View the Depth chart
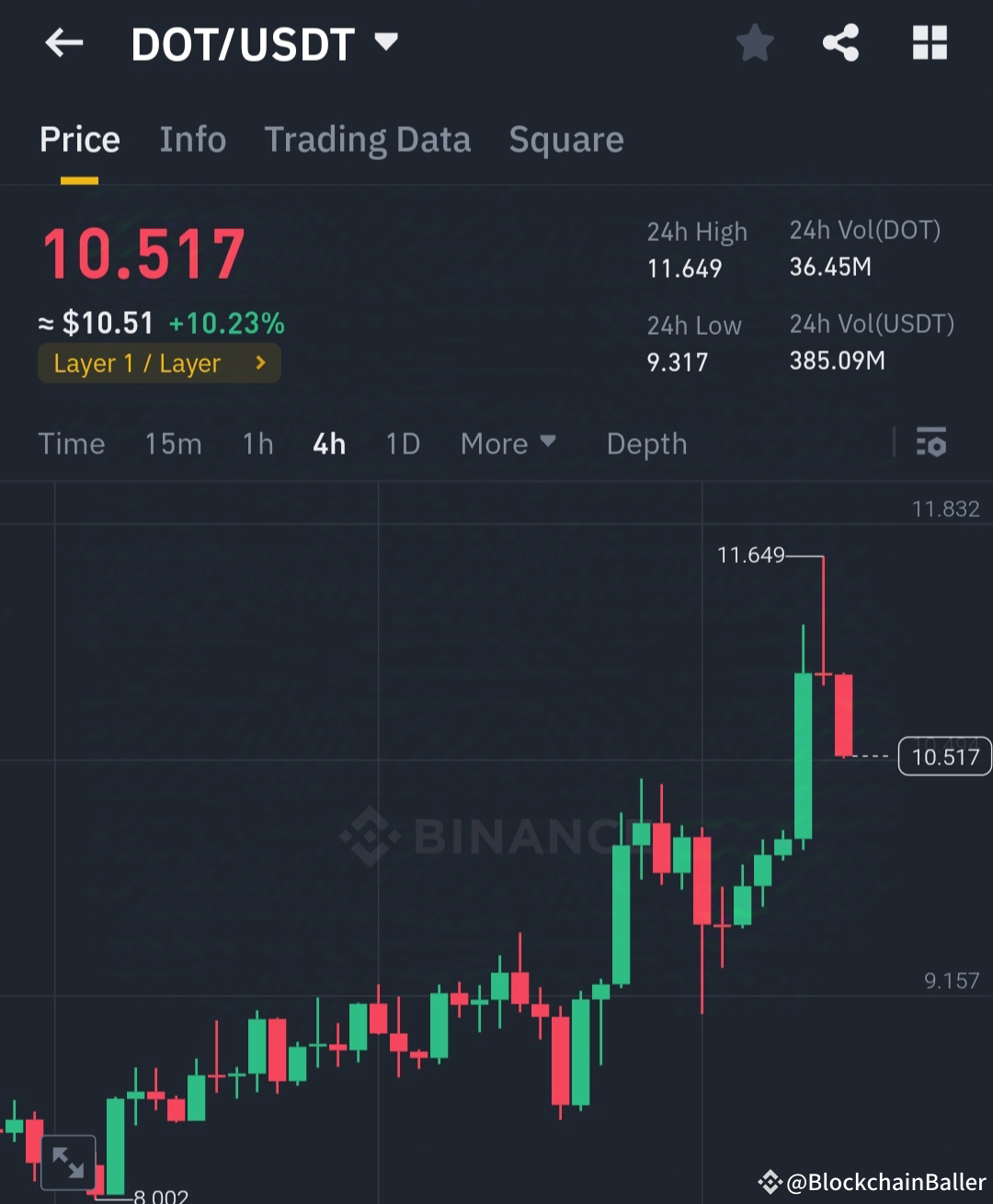993x1204 pixels. (646, 444)
